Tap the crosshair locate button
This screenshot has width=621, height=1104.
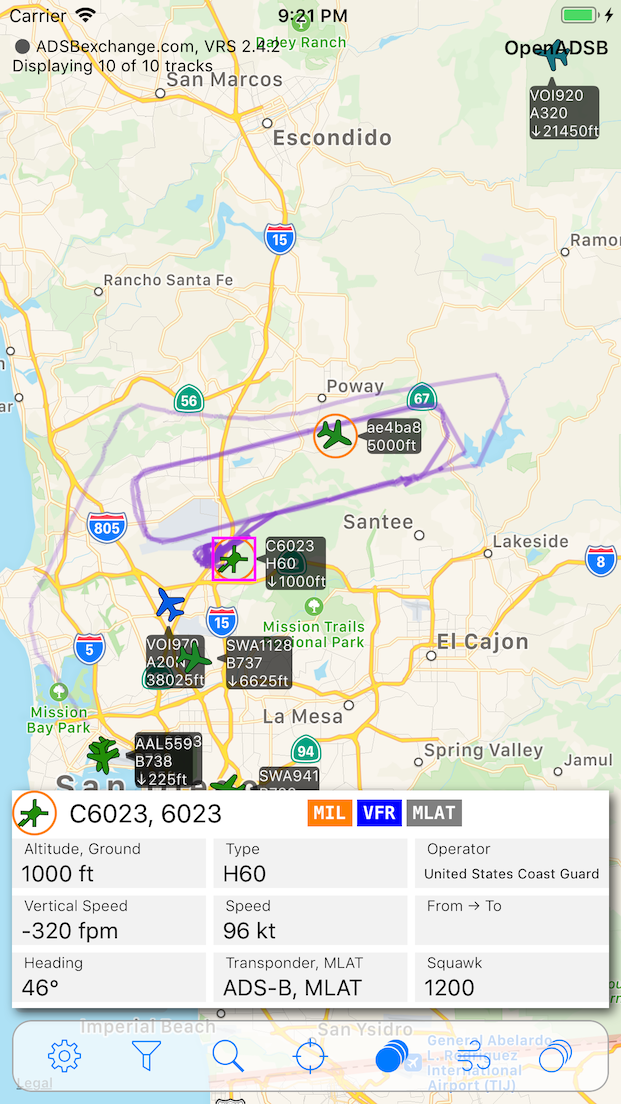(310, 1056)
